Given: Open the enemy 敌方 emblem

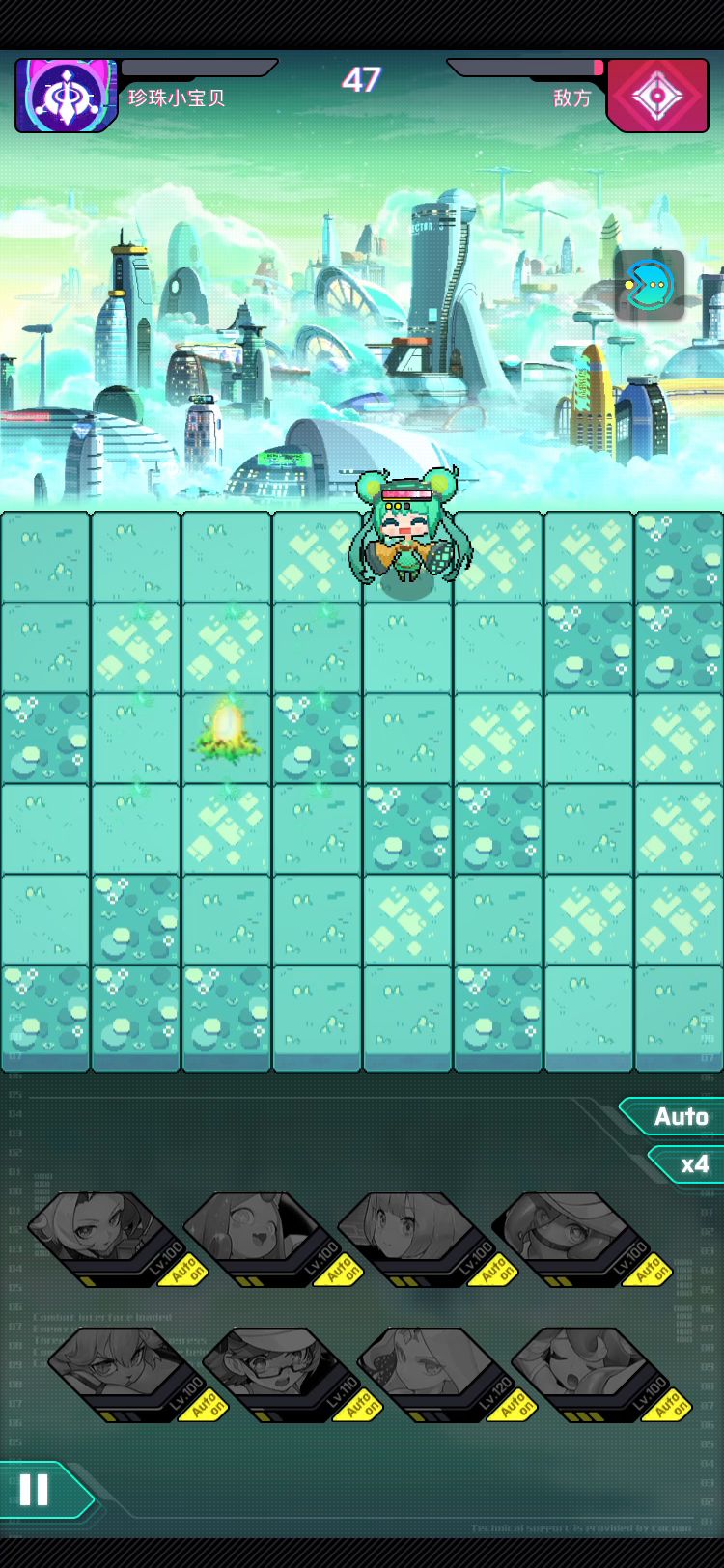Looking at the screenshot, I should coord(657,96).
